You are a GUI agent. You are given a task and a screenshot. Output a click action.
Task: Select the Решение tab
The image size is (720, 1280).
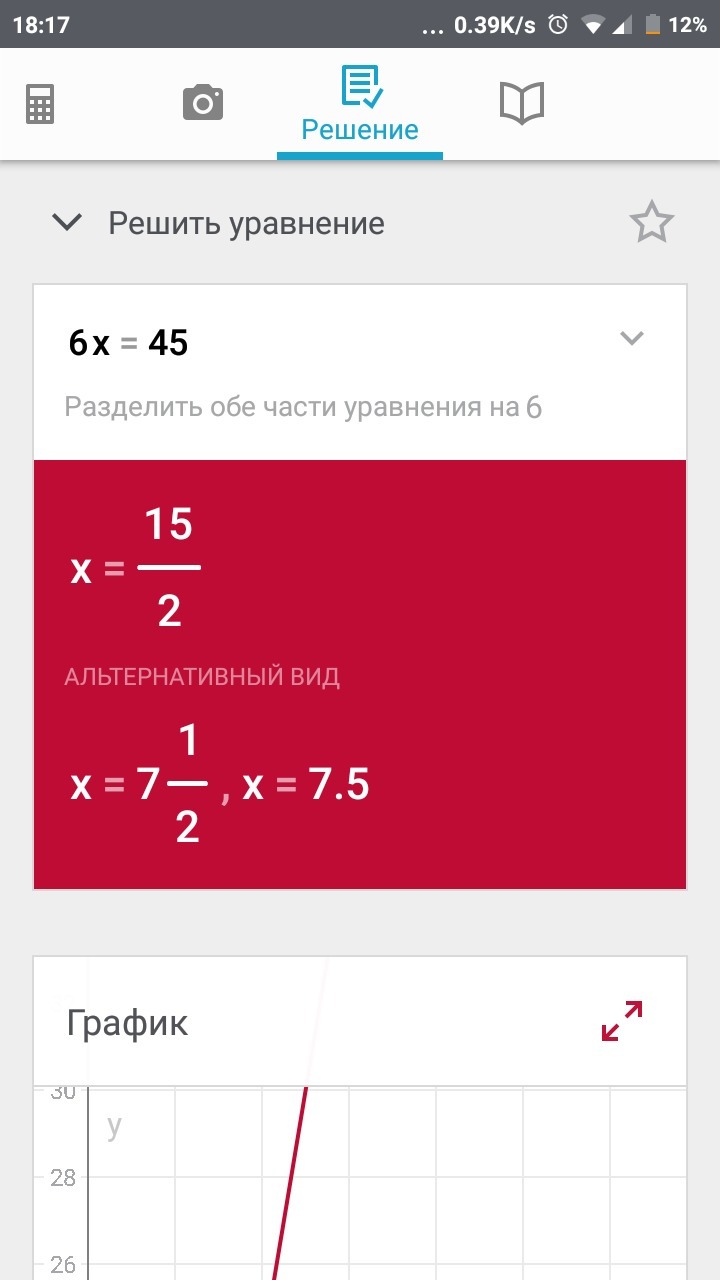pos(360,106)
